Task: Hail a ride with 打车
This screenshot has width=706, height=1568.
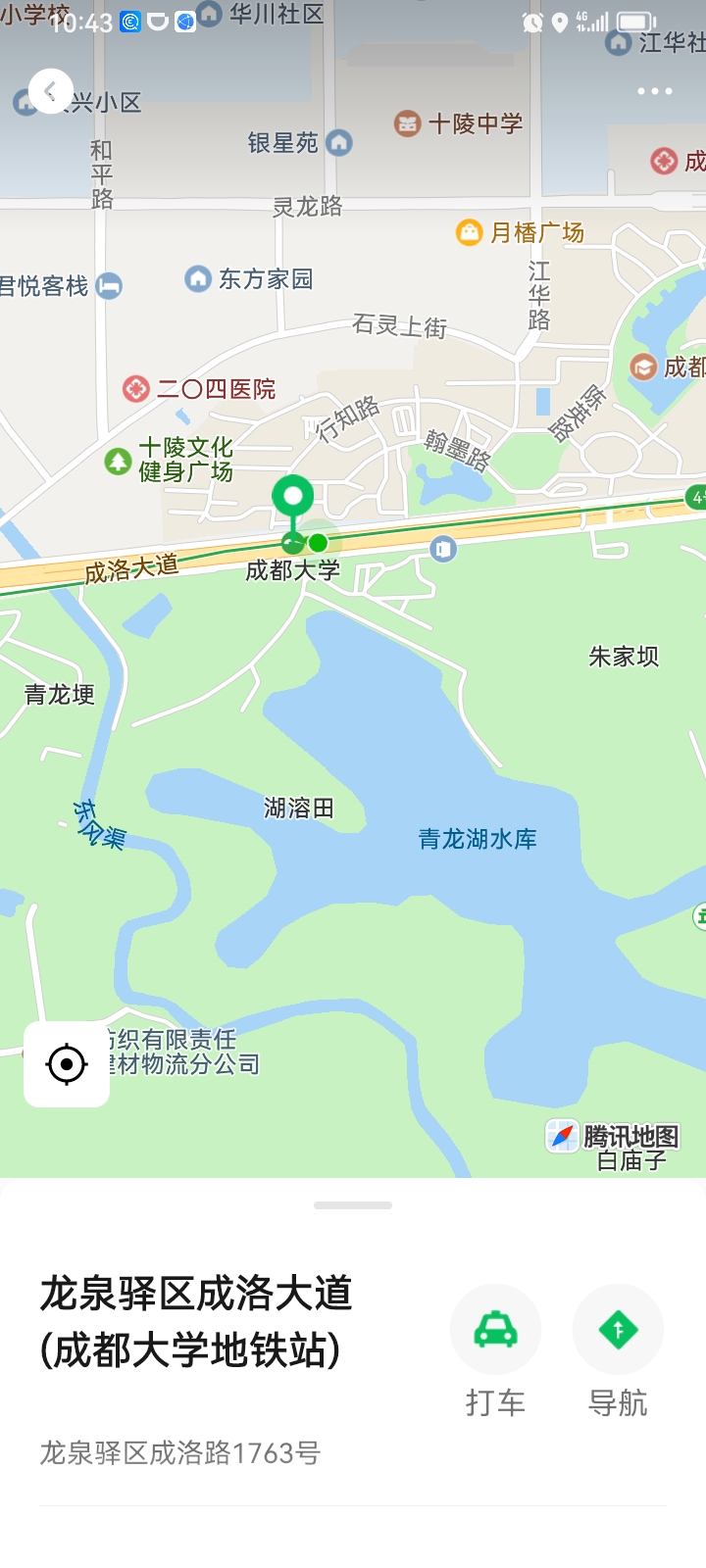Action: pos(495,1331)
